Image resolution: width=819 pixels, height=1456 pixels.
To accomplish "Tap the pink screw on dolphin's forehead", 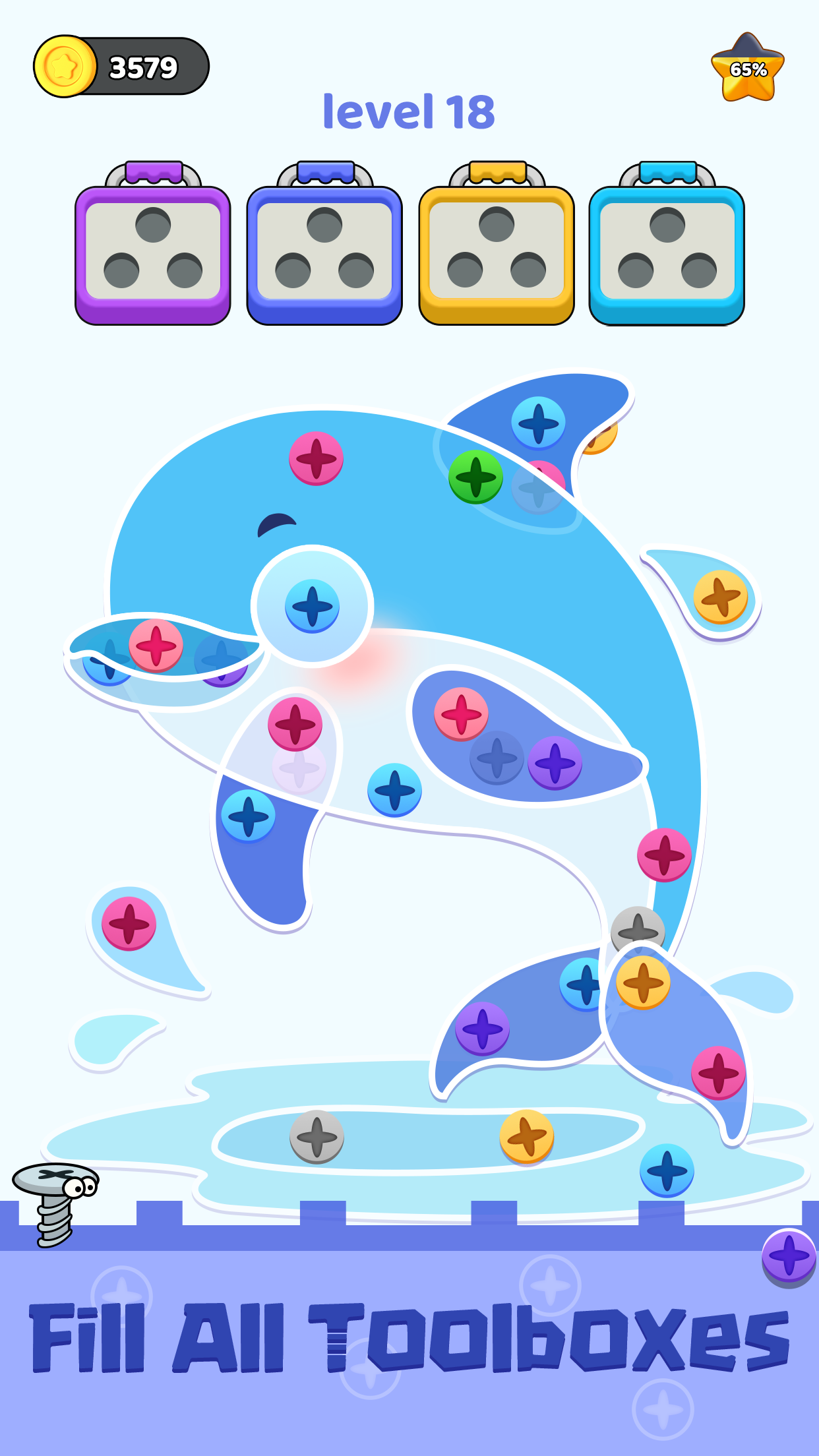I will point(316,458).
